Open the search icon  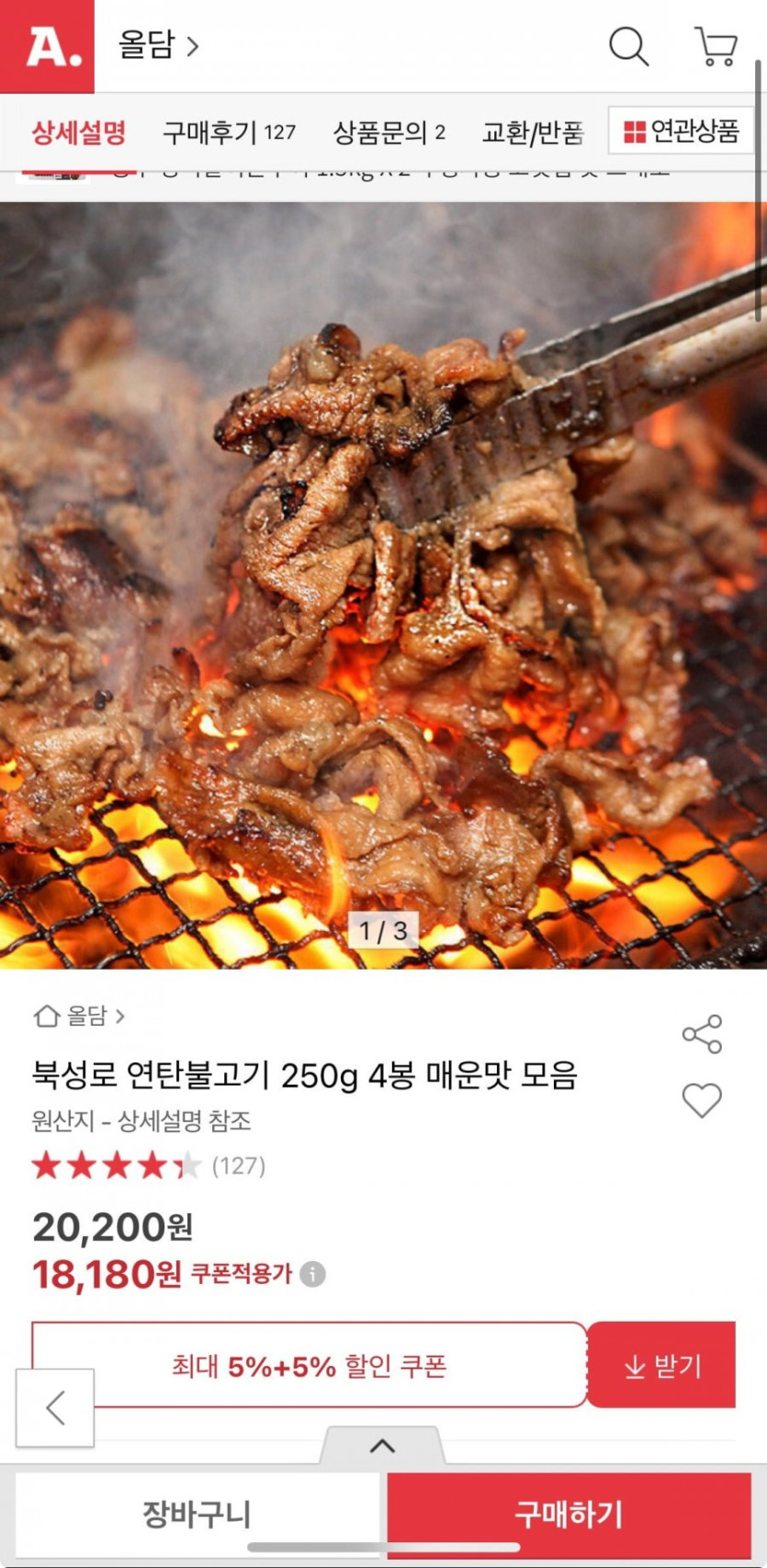pos(628,46)
